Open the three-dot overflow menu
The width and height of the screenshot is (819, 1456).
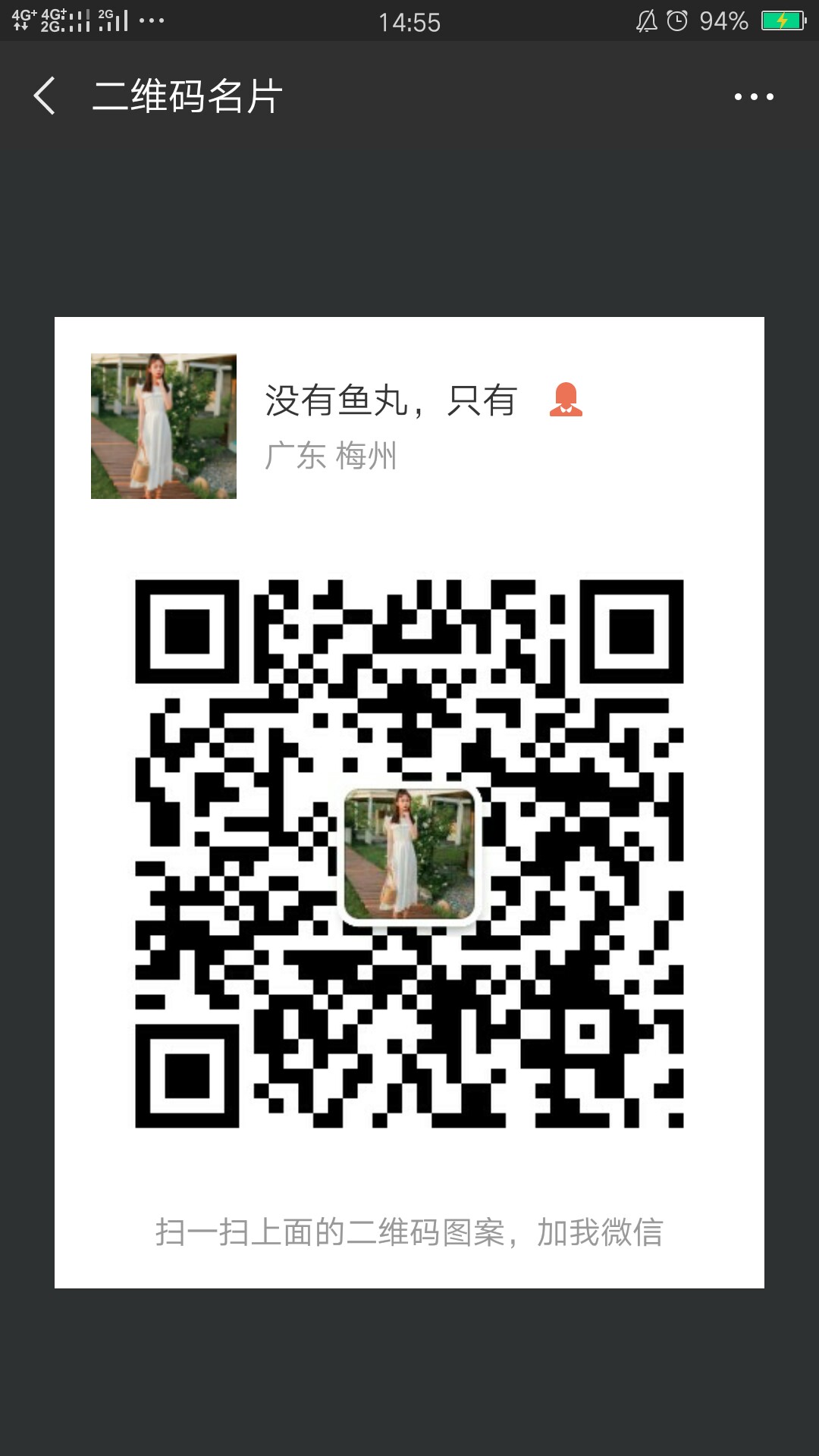click(754, 97)
